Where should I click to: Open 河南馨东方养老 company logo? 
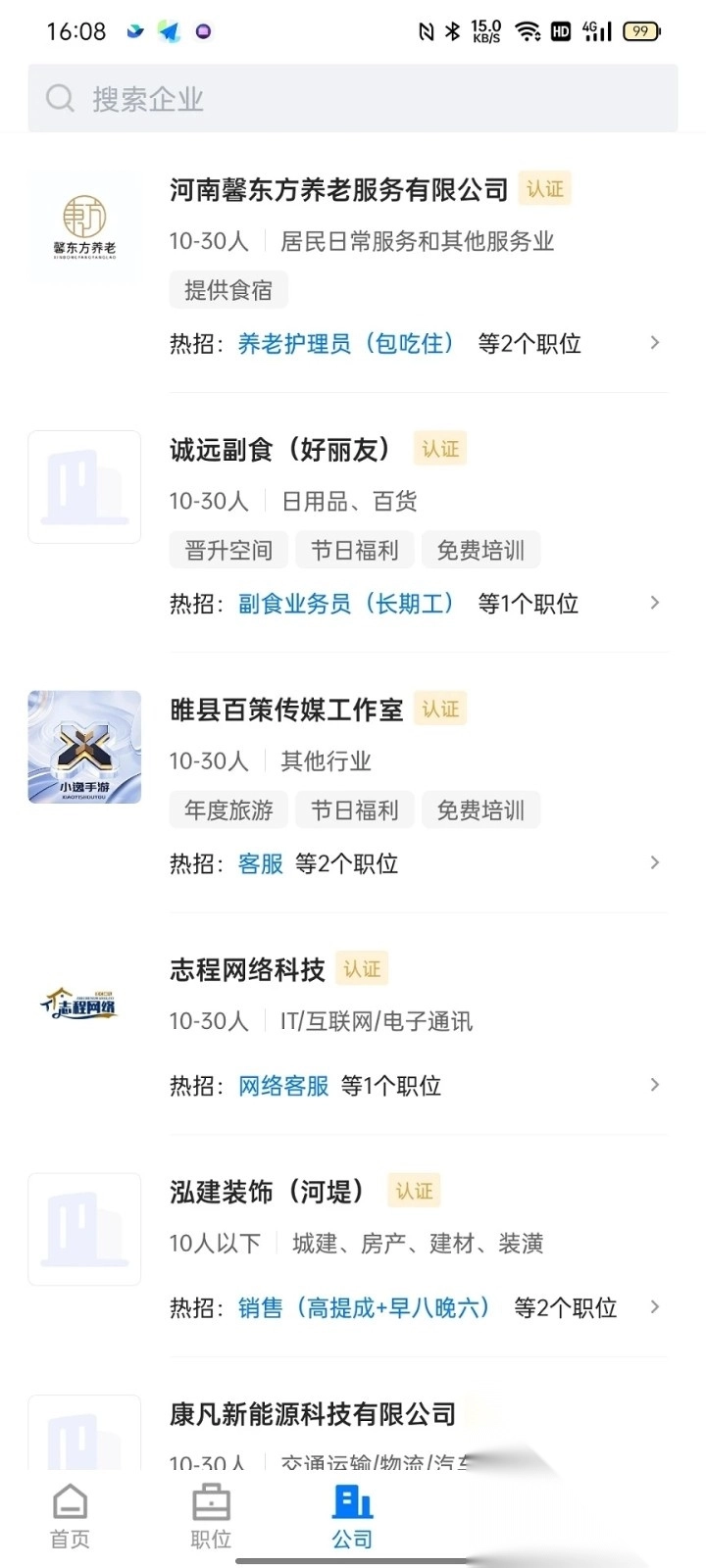[84, 223]
